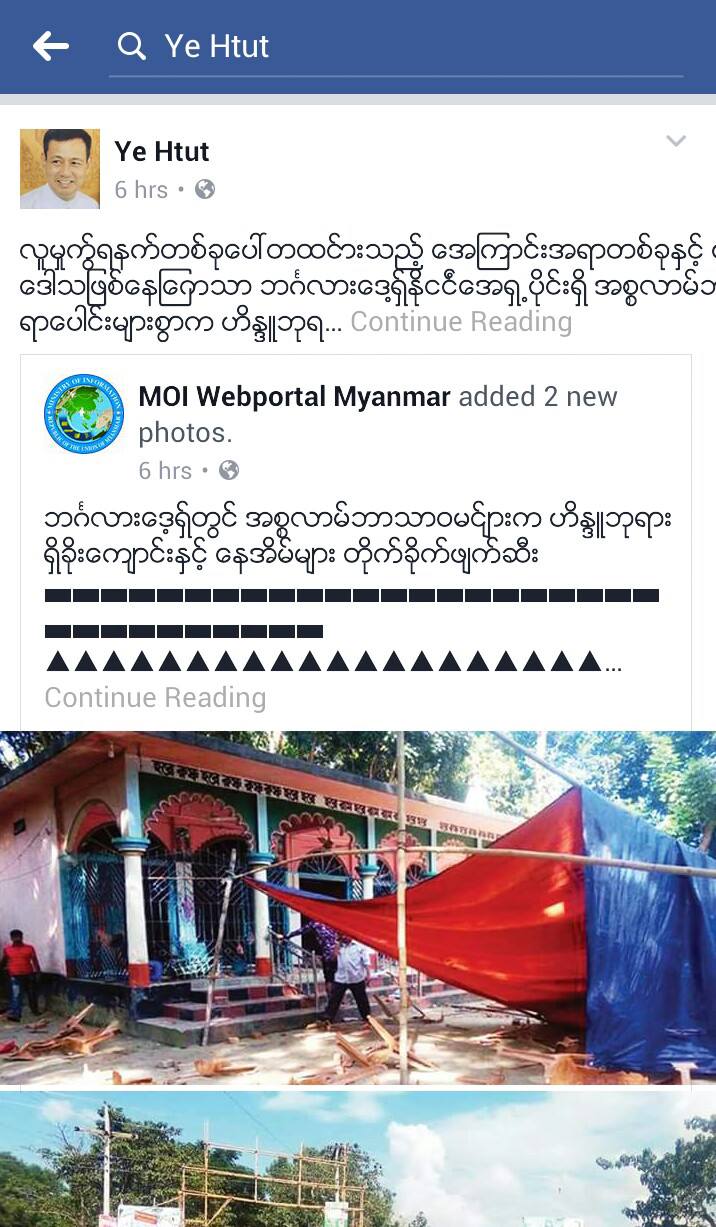Go back with the arrow icon
716x1227 pixels.
50,46
